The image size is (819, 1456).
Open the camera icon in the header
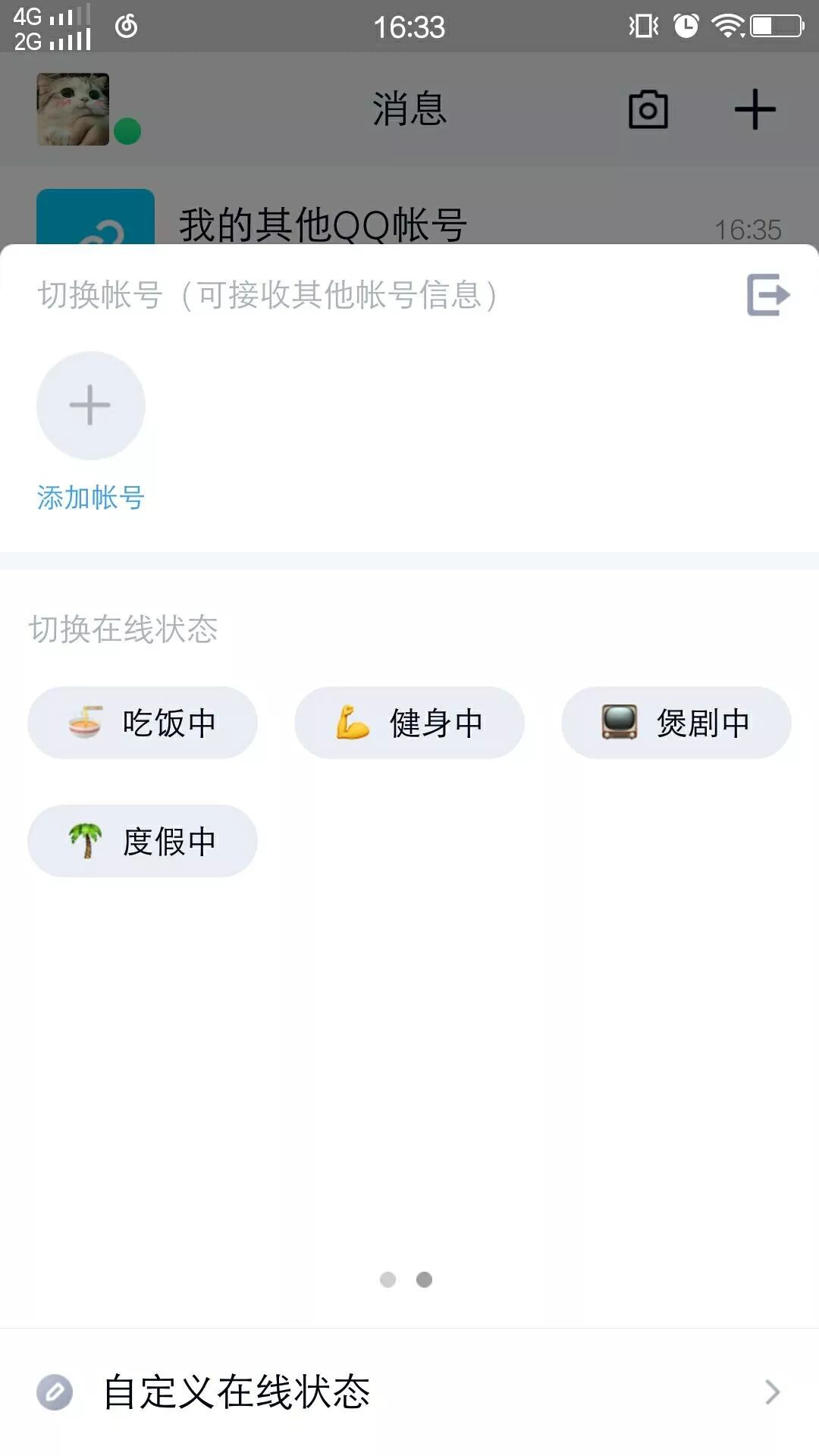648,110
